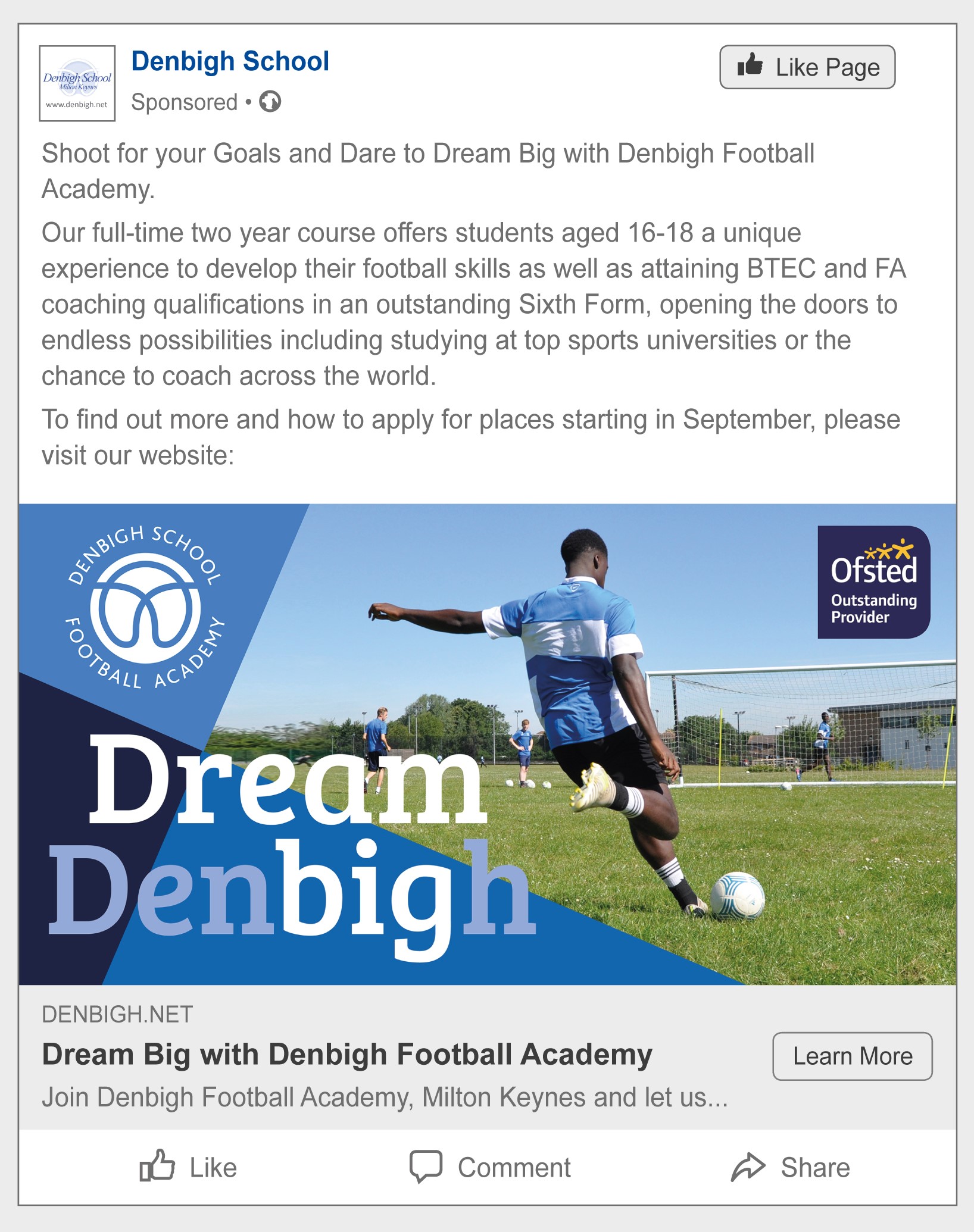Like the Denbigh School post
The height and width of the screenshot is (1232, 974).
188,1167
